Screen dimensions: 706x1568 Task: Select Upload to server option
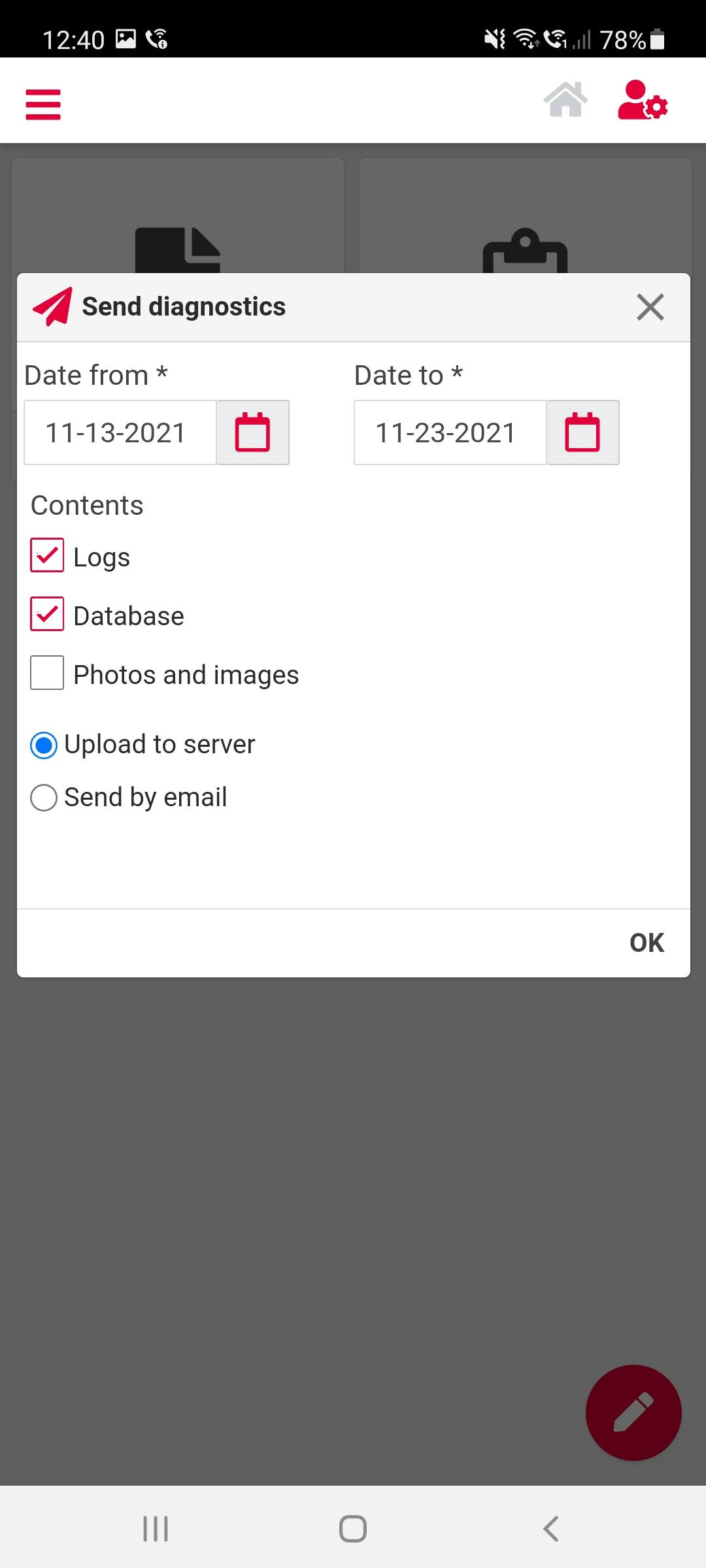click(44, 745)
